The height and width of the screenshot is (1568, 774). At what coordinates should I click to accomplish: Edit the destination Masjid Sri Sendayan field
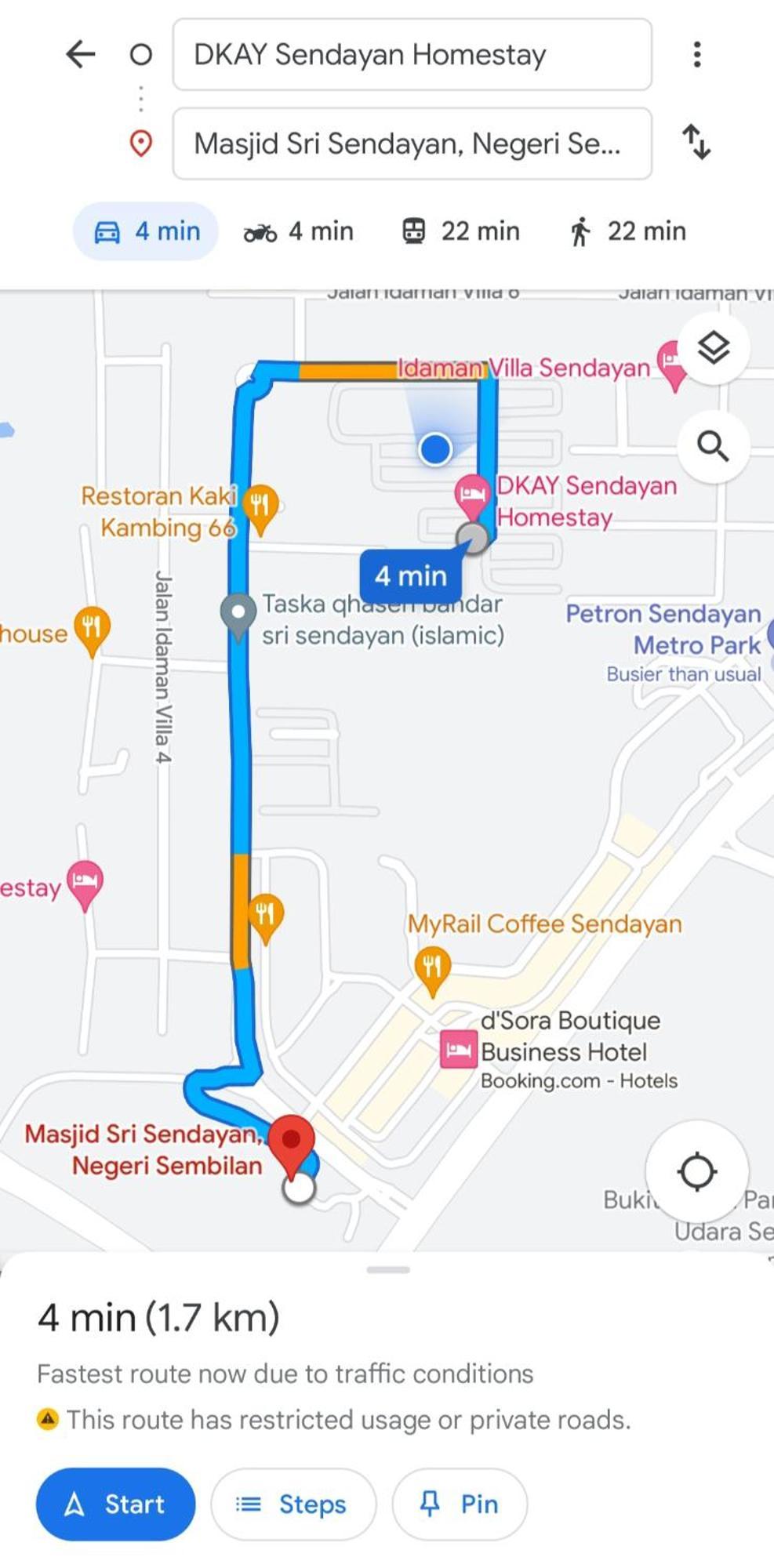pyautogui.click(x=412, y=144)
